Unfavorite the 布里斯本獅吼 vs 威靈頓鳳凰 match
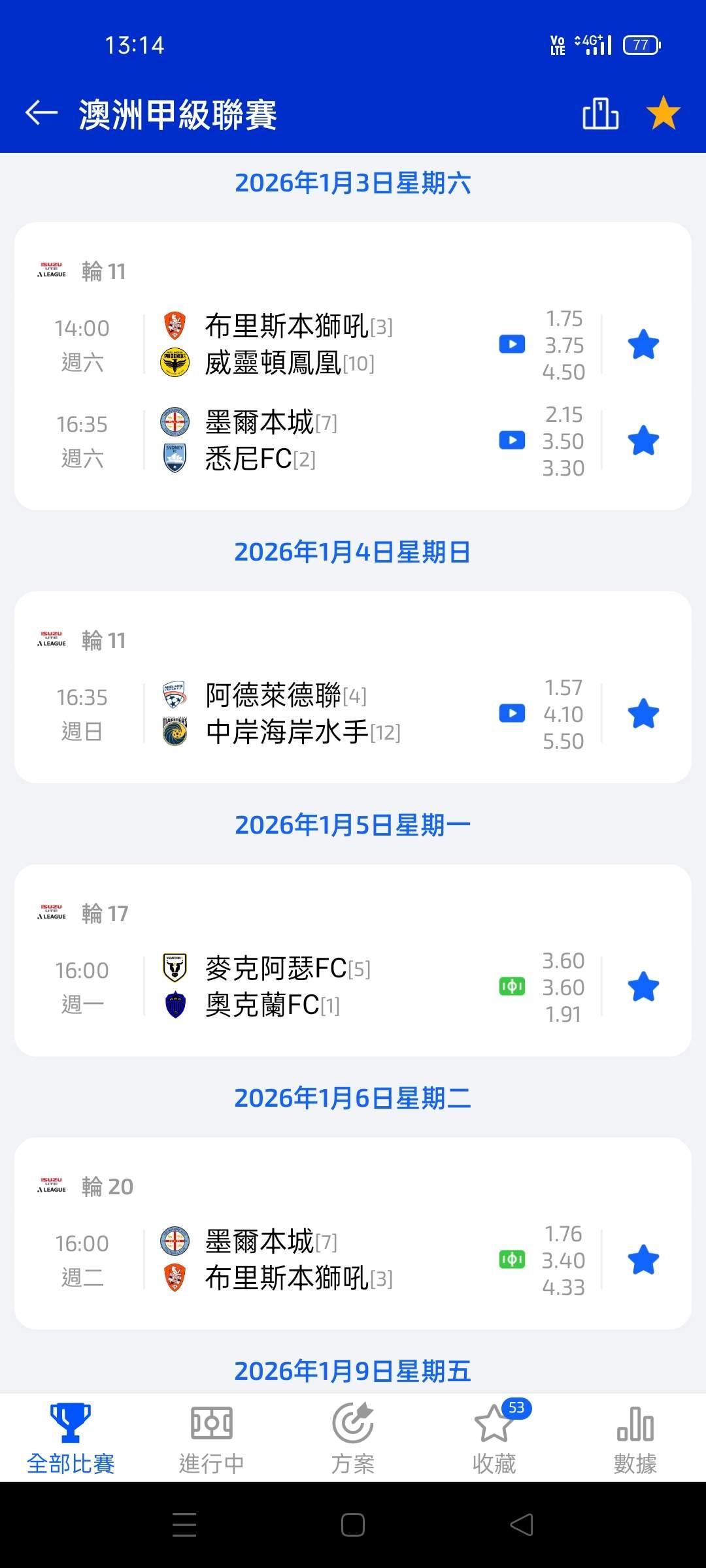The height and width of the screenshot is (1568, 706). coord(643,345)
